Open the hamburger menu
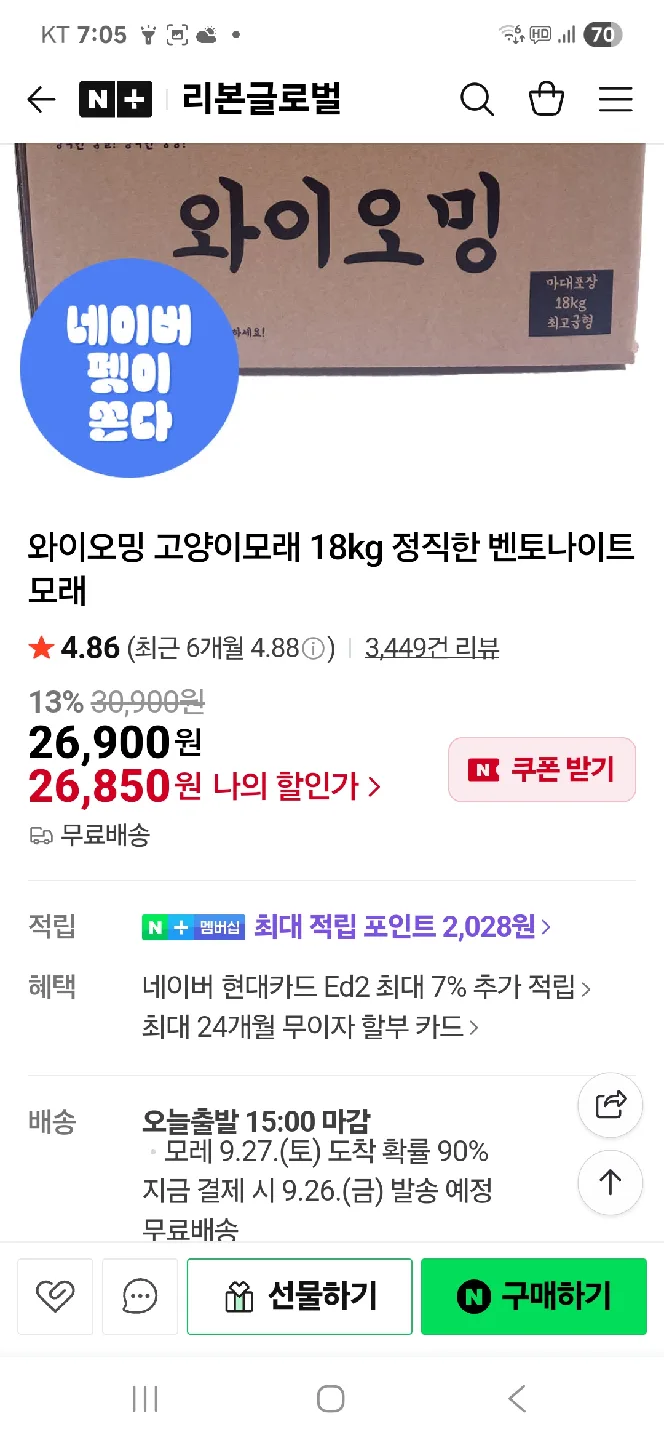664x1440 pixels. [615, 100]
